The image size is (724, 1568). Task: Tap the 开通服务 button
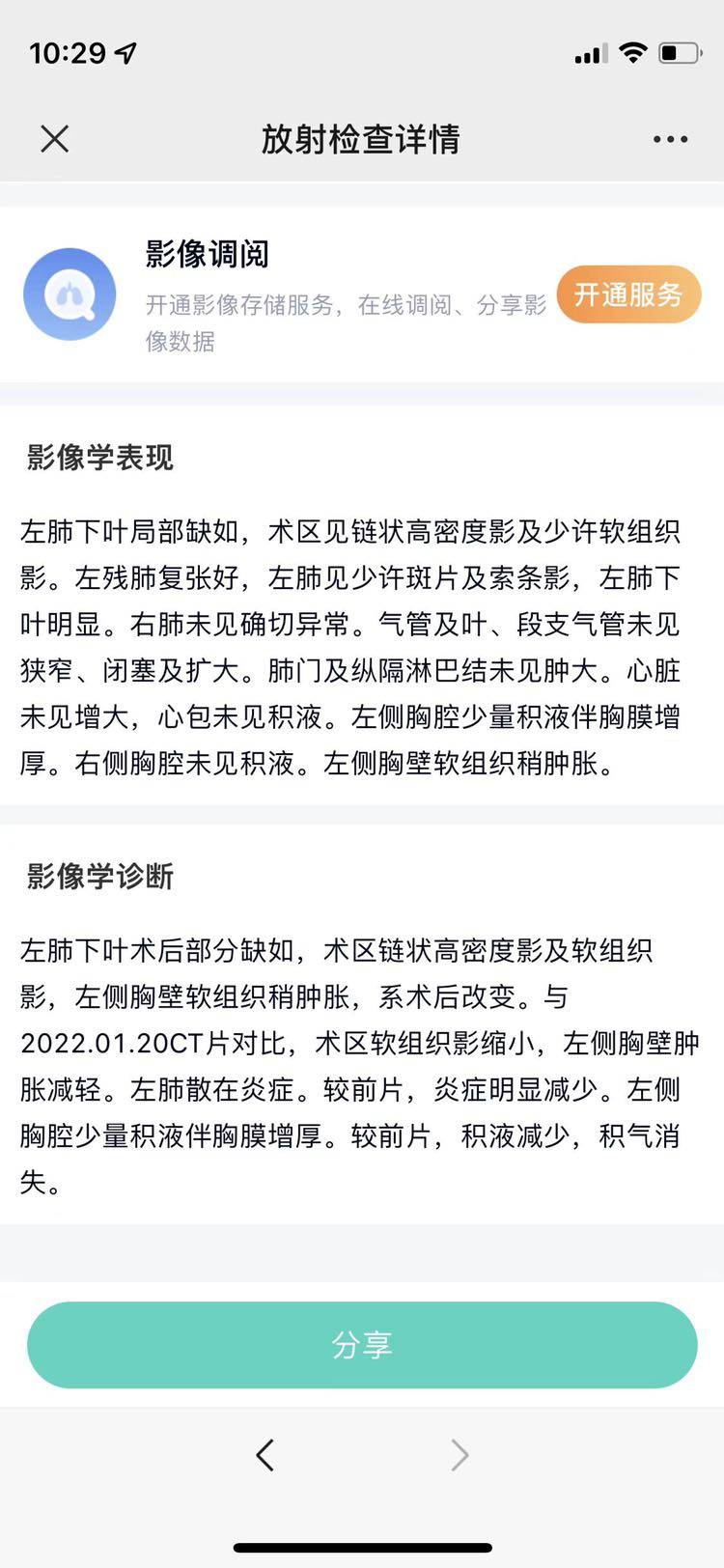[x=628, y=294]
